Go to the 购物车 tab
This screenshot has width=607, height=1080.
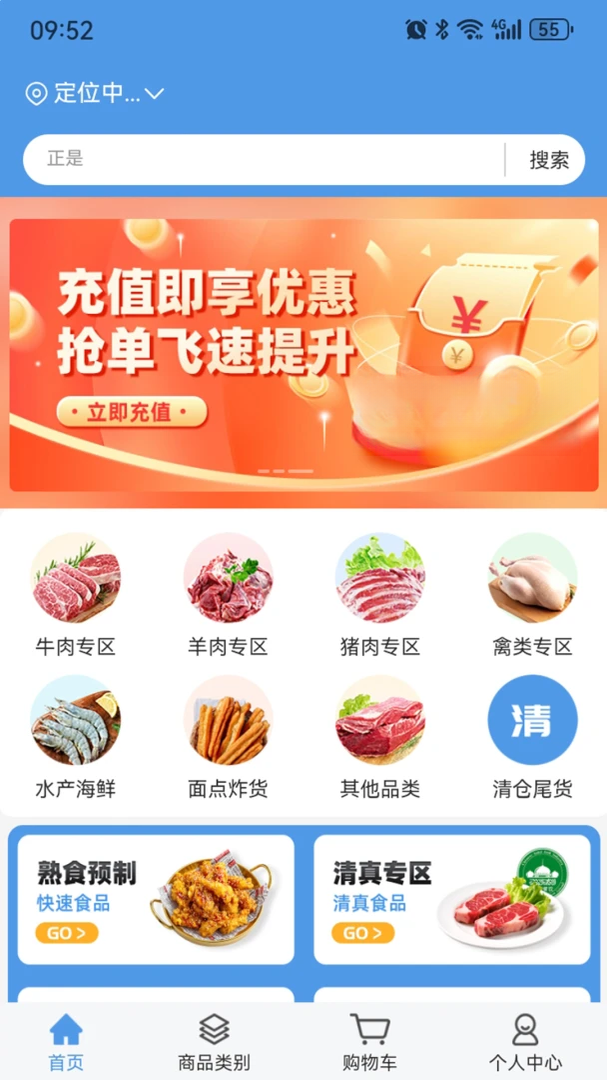coord(370,1042)
